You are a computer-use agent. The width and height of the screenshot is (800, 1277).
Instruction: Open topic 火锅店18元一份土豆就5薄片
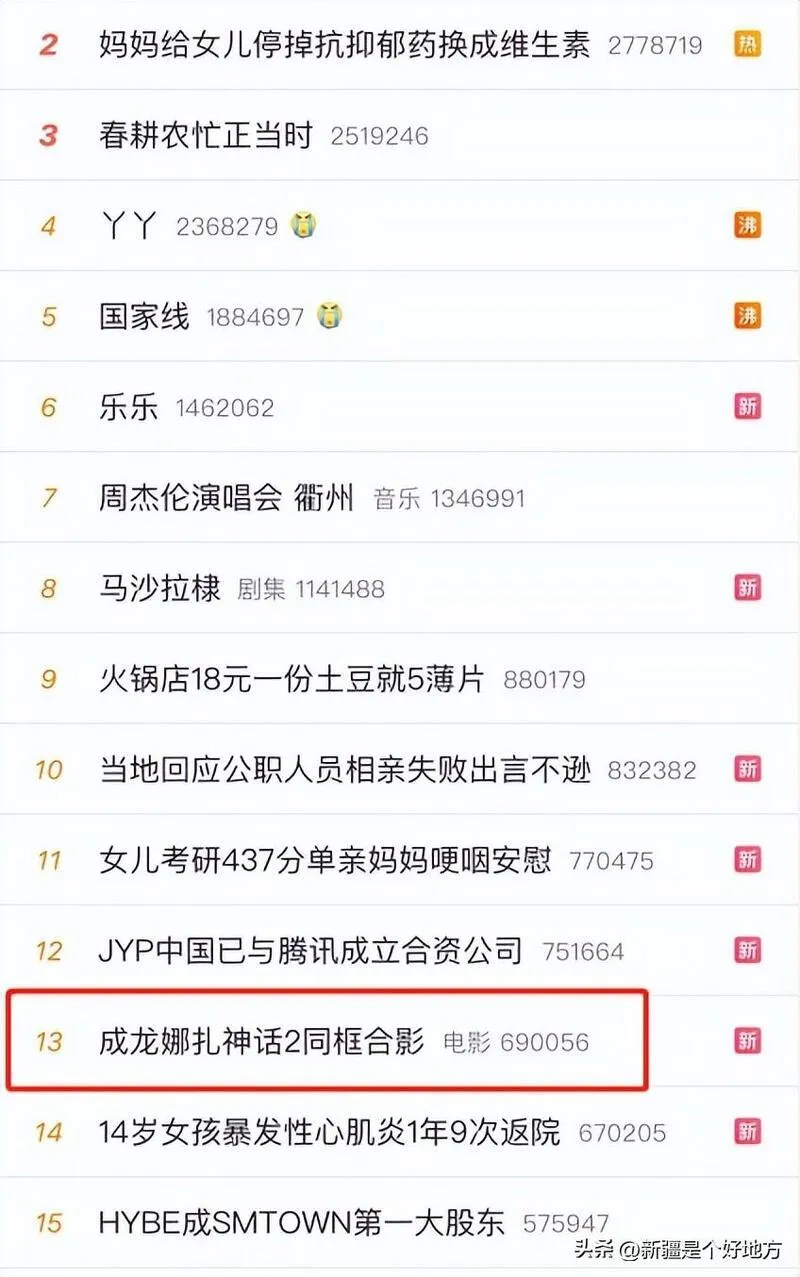point(291,679)
